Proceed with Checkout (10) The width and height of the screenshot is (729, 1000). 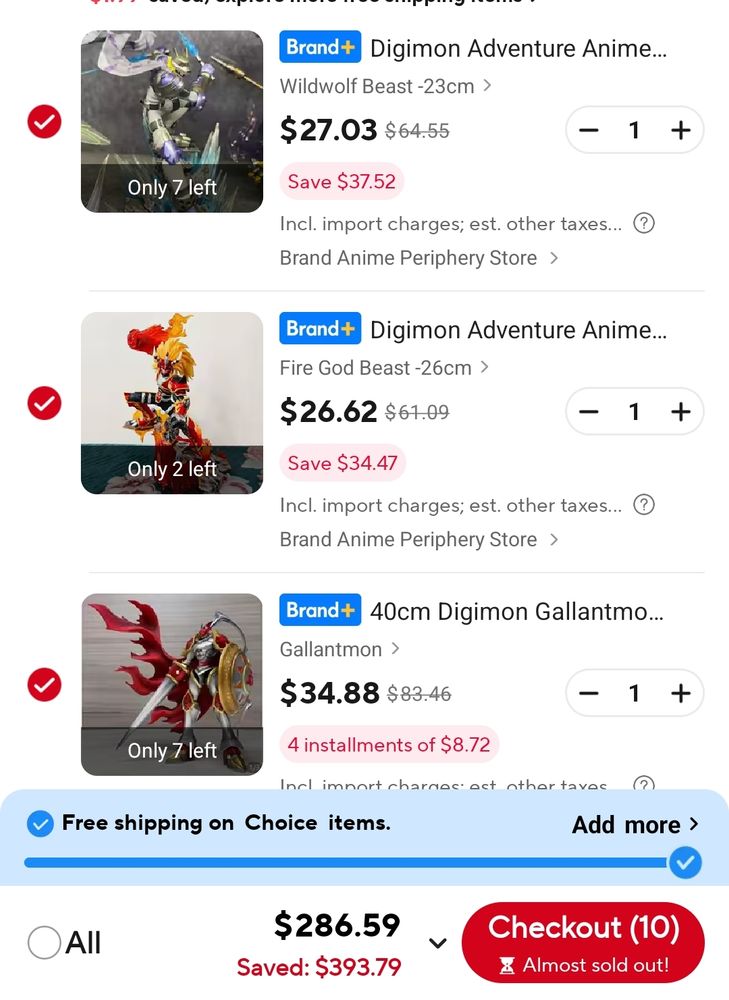tap(583, 941)
